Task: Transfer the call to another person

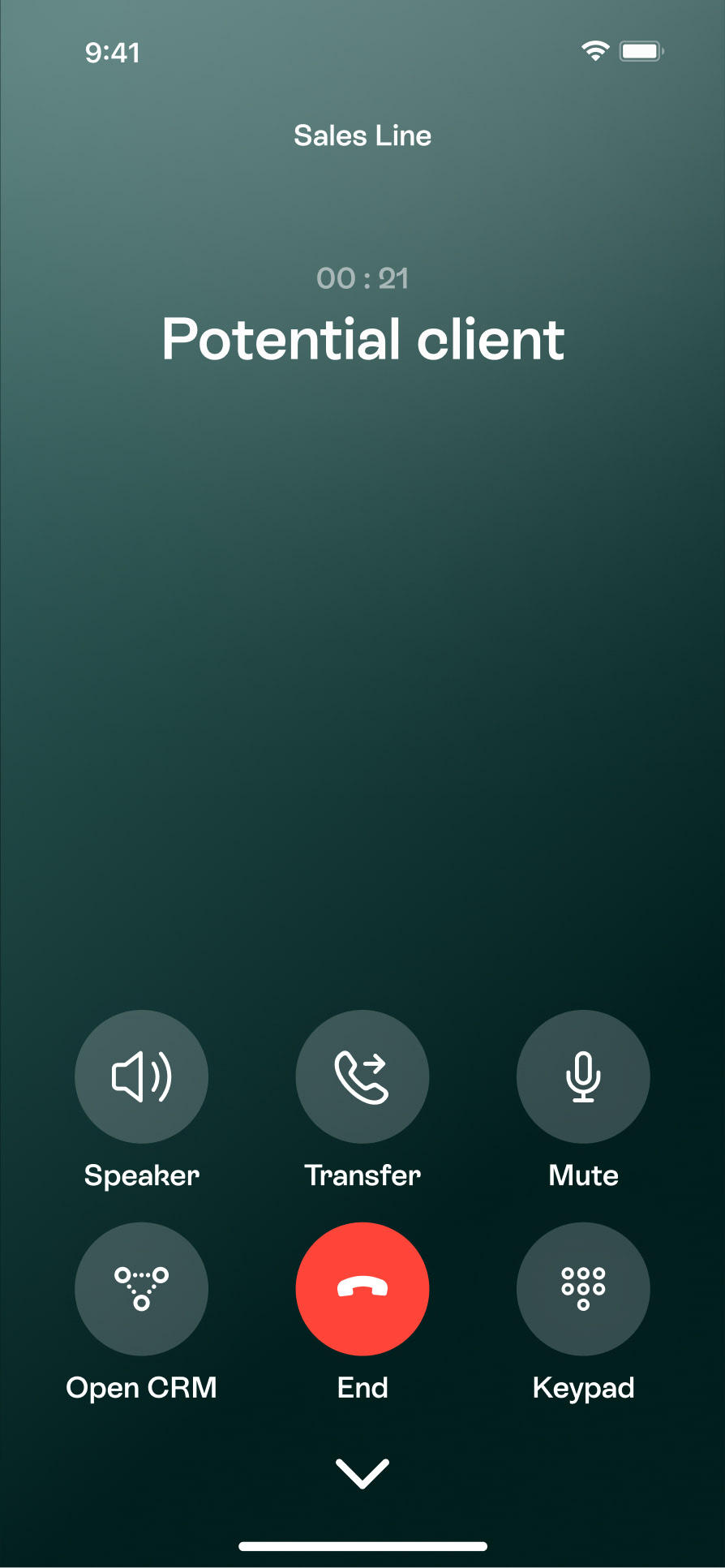Action: tap(362, 1076)
